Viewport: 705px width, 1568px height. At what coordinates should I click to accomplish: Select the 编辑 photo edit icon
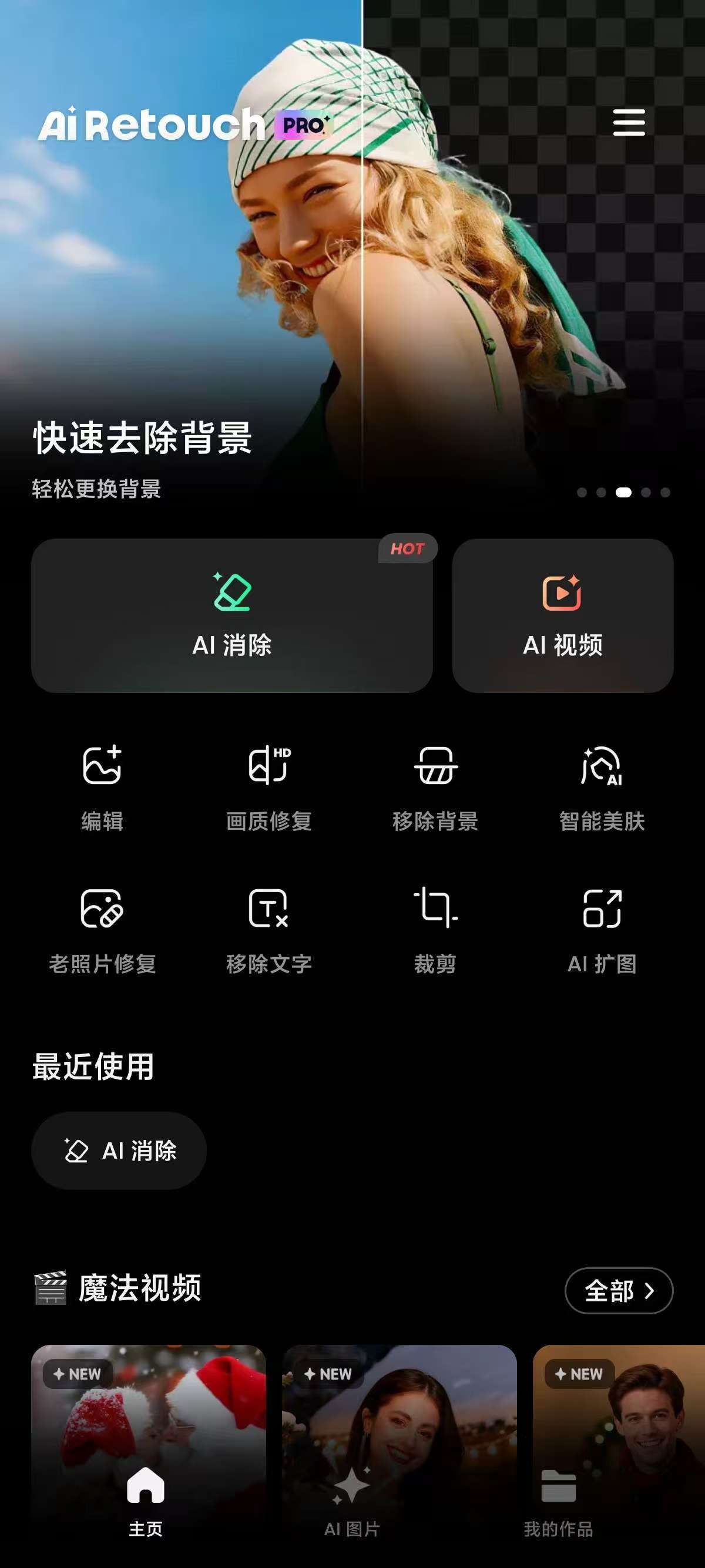(x=102, y=773)
